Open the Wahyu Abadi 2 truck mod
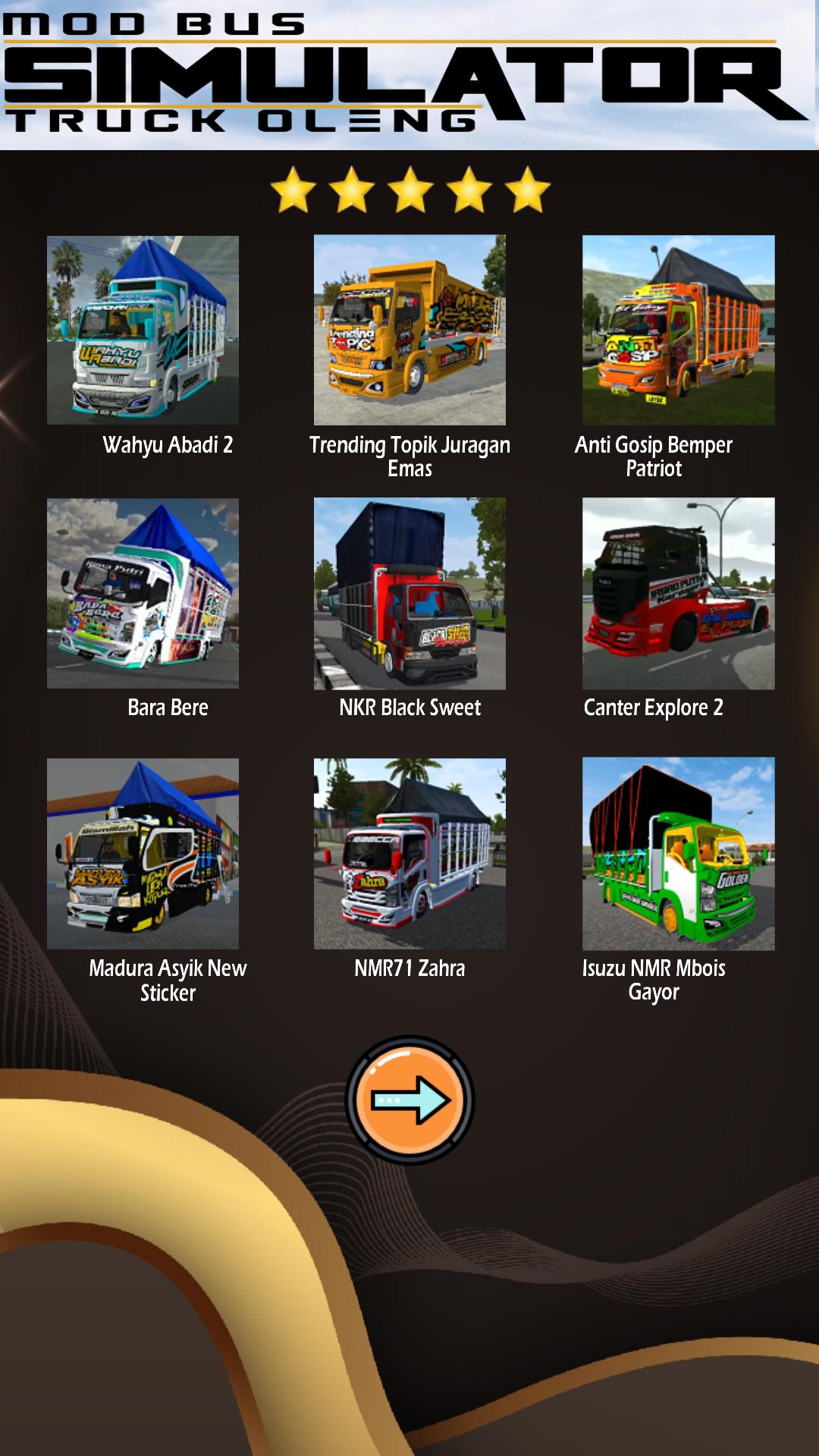Screen dimensions: 819x1456 (143, 330)
